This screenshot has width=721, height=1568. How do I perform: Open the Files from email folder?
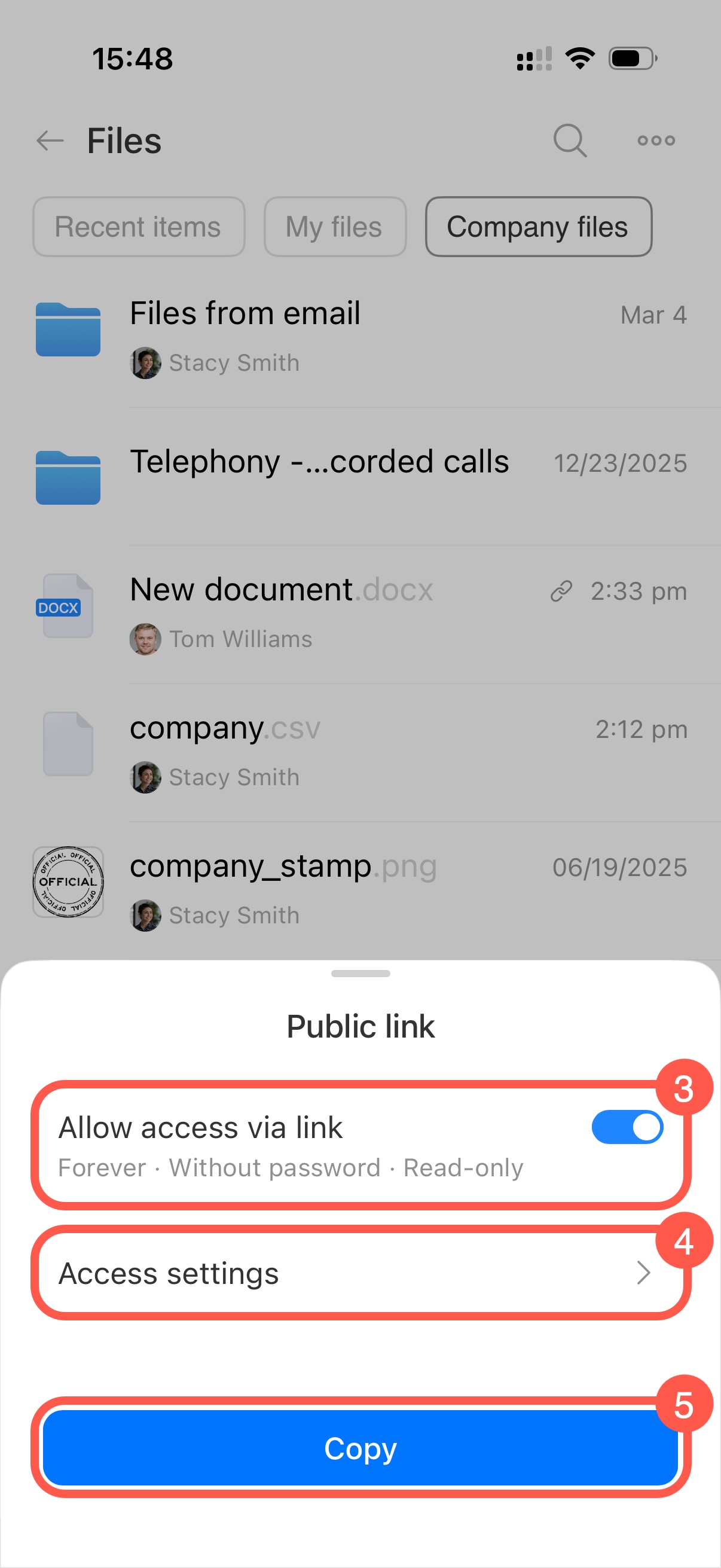[245, 313]
